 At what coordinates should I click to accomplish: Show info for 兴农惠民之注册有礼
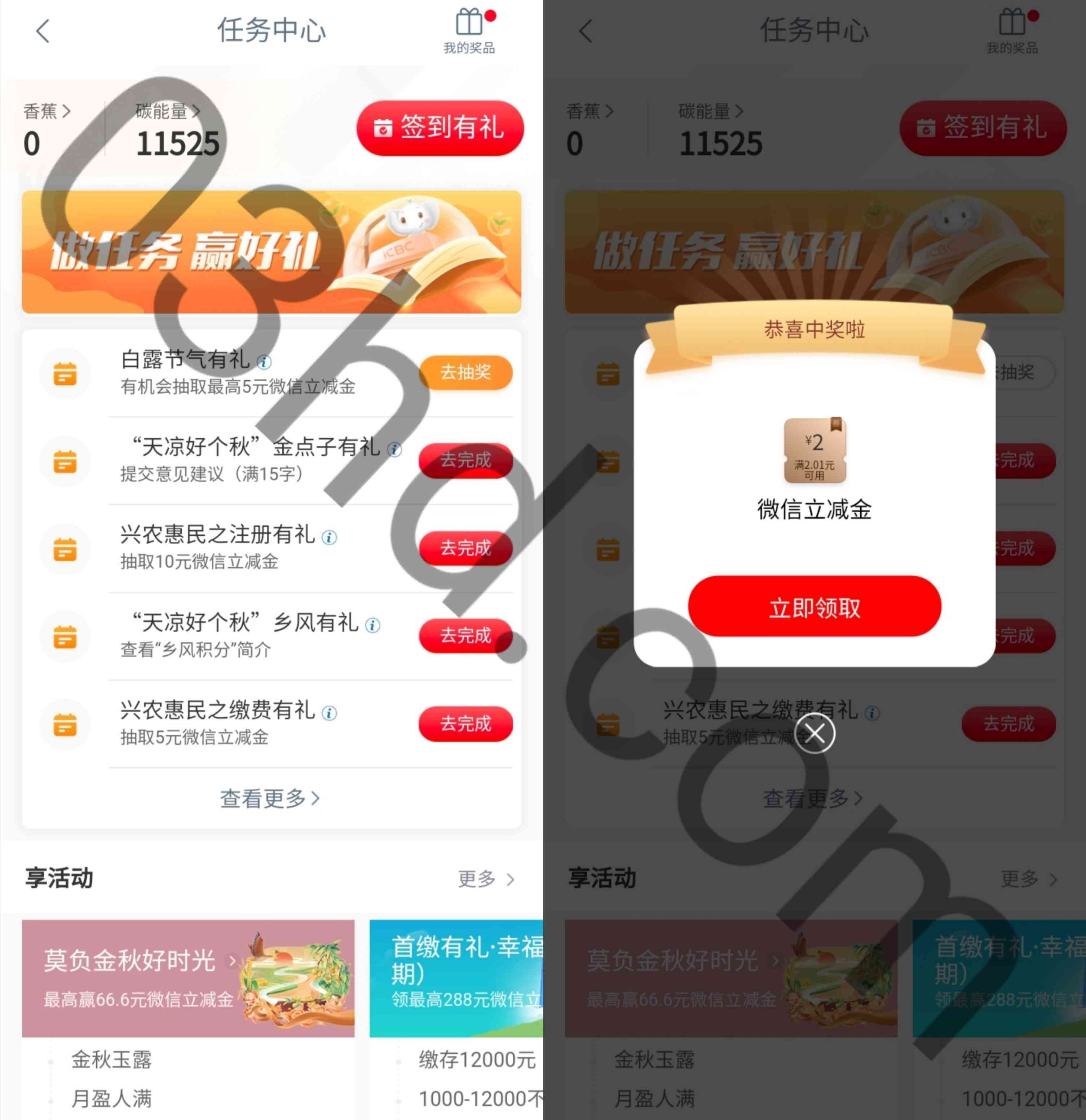coord(329,537)
